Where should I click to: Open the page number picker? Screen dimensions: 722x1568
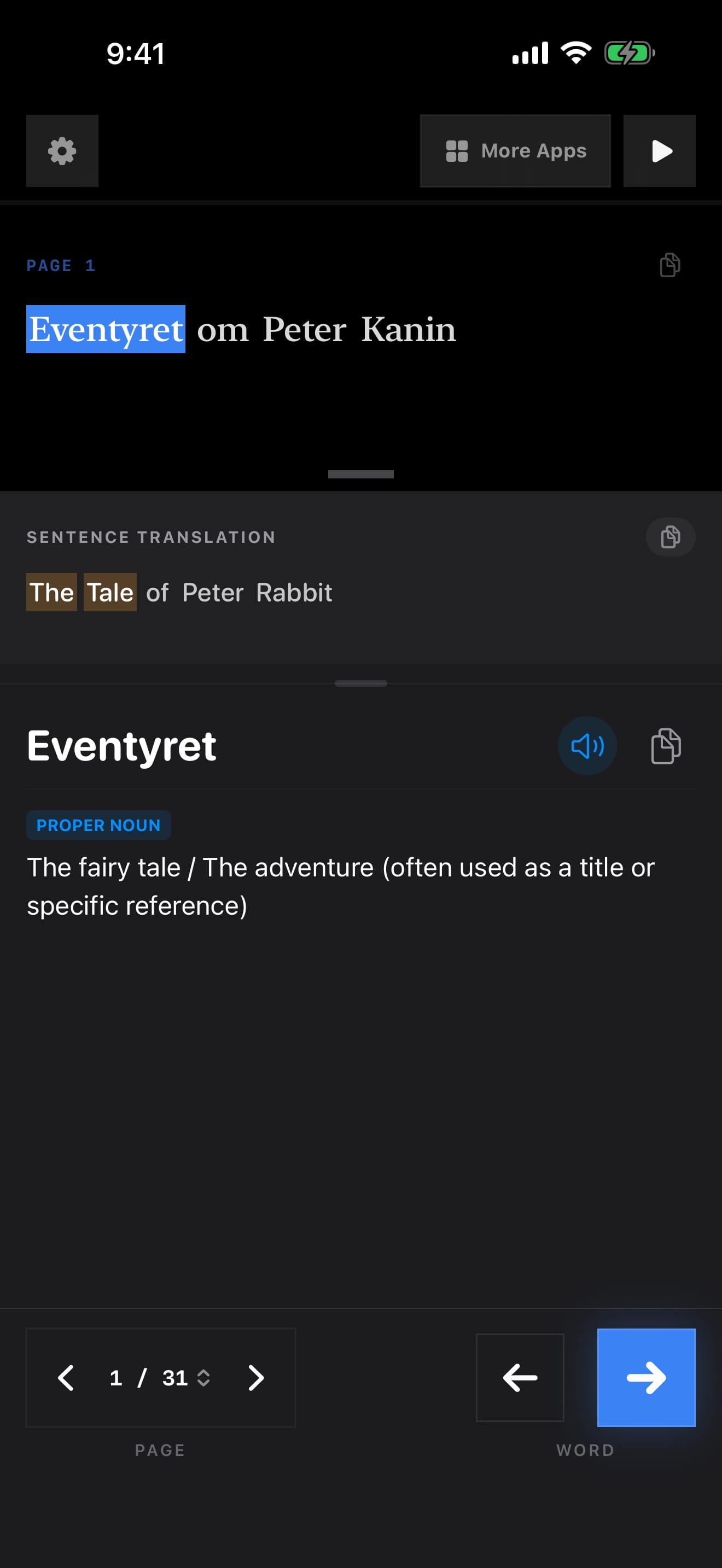click(161, 1378)
